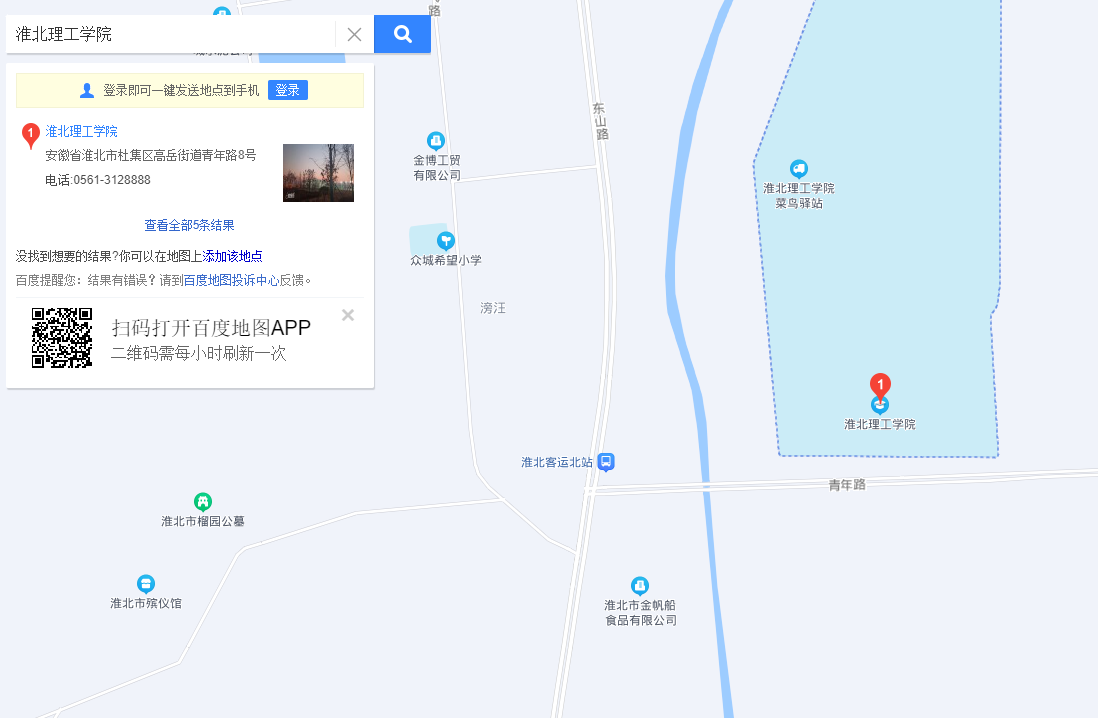
Task: Tap the red marker 1 on map
Action: [x=880, y=386]
